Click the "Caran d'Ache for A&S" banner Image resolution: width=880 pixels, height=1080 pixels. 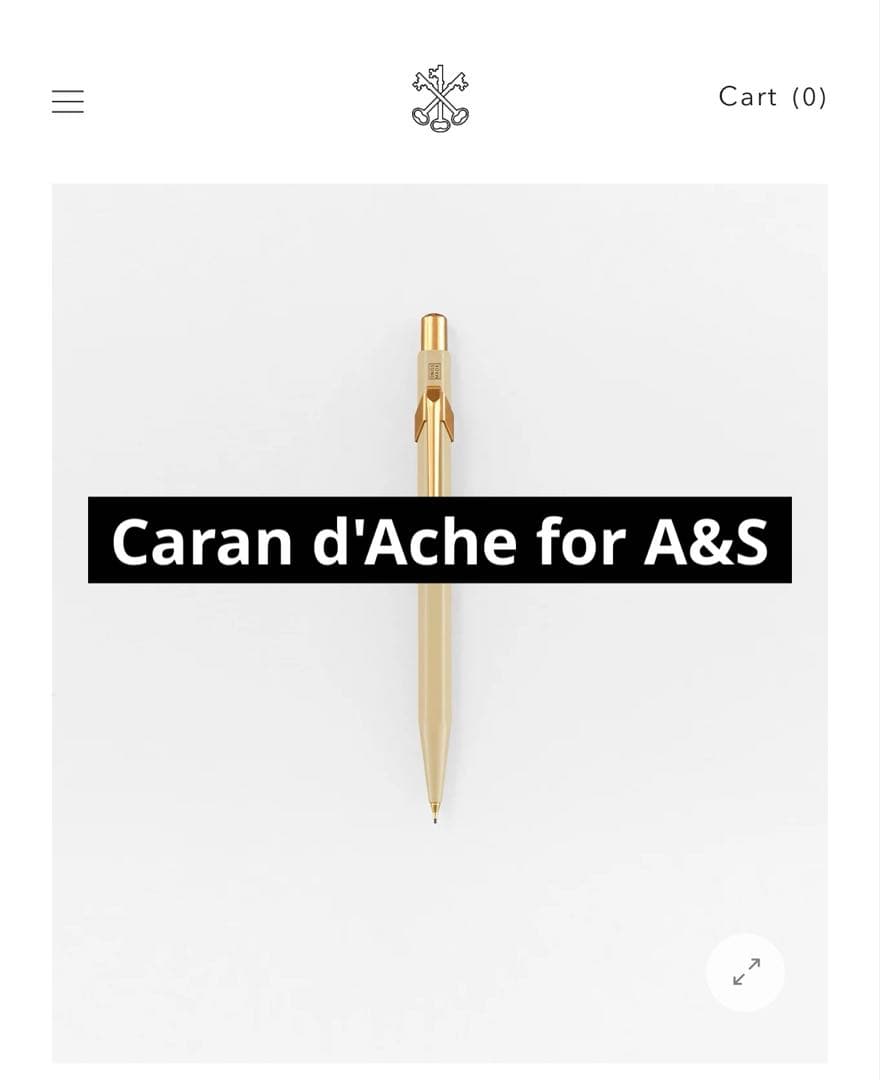[440, 541]
